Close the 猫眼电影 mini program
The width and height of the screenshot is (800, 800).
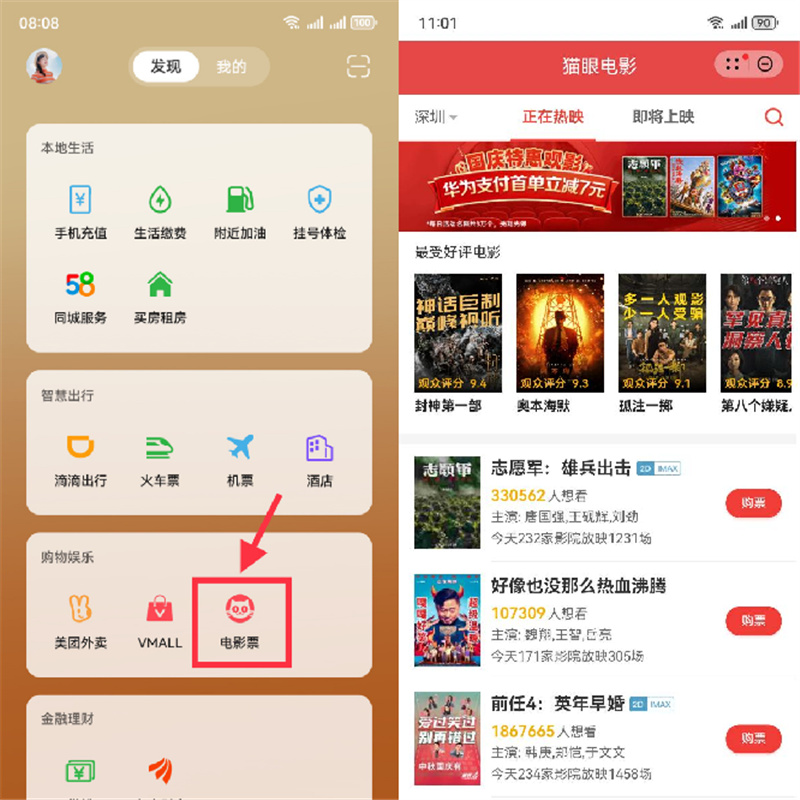click(x=765, y=64)
